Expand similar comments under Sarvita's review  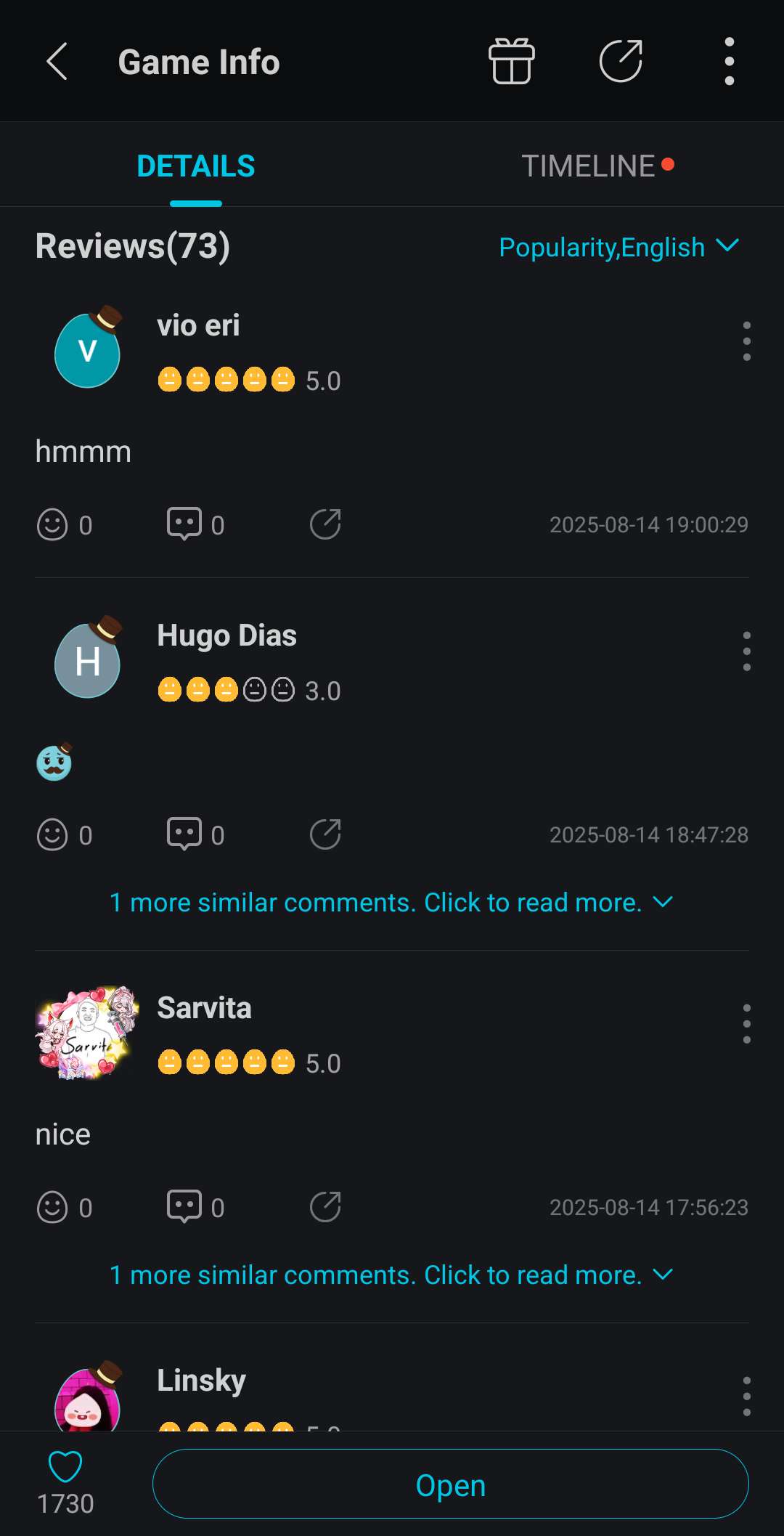(392, 1275)
